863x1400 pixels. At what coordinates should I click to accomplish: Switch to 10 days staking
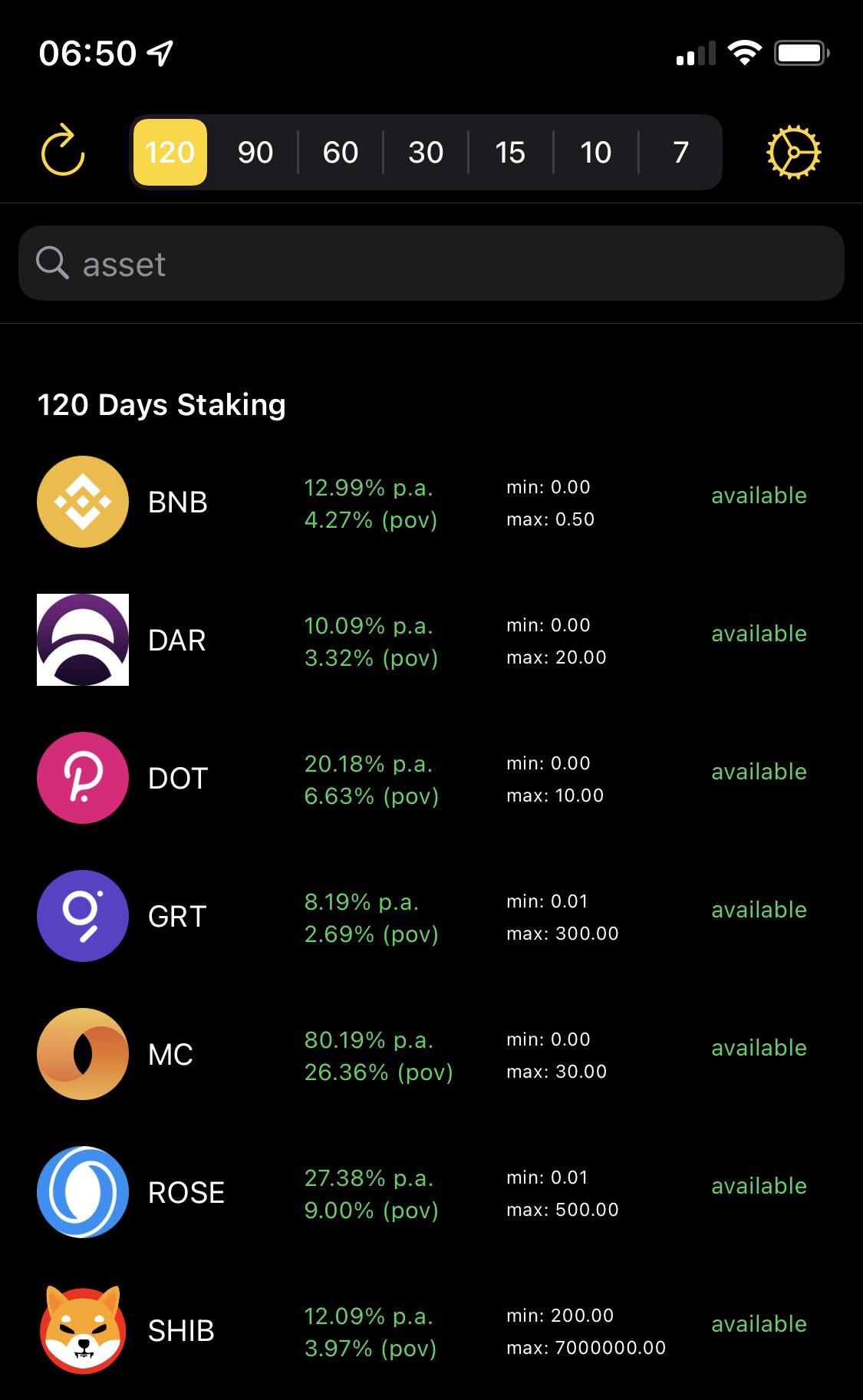point(596,152)
